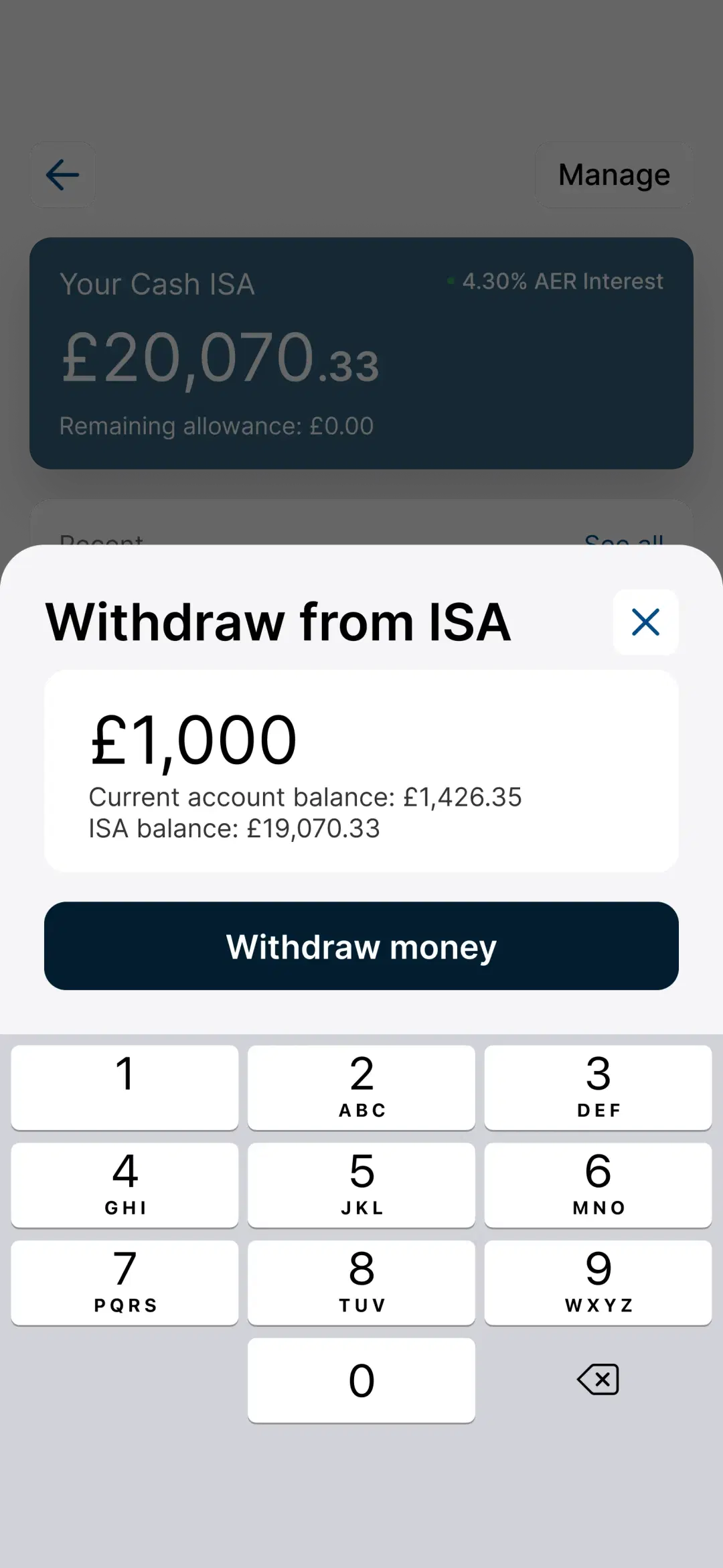
Task: Add a 0 to the amount
Action: [x=361, y=1380]
